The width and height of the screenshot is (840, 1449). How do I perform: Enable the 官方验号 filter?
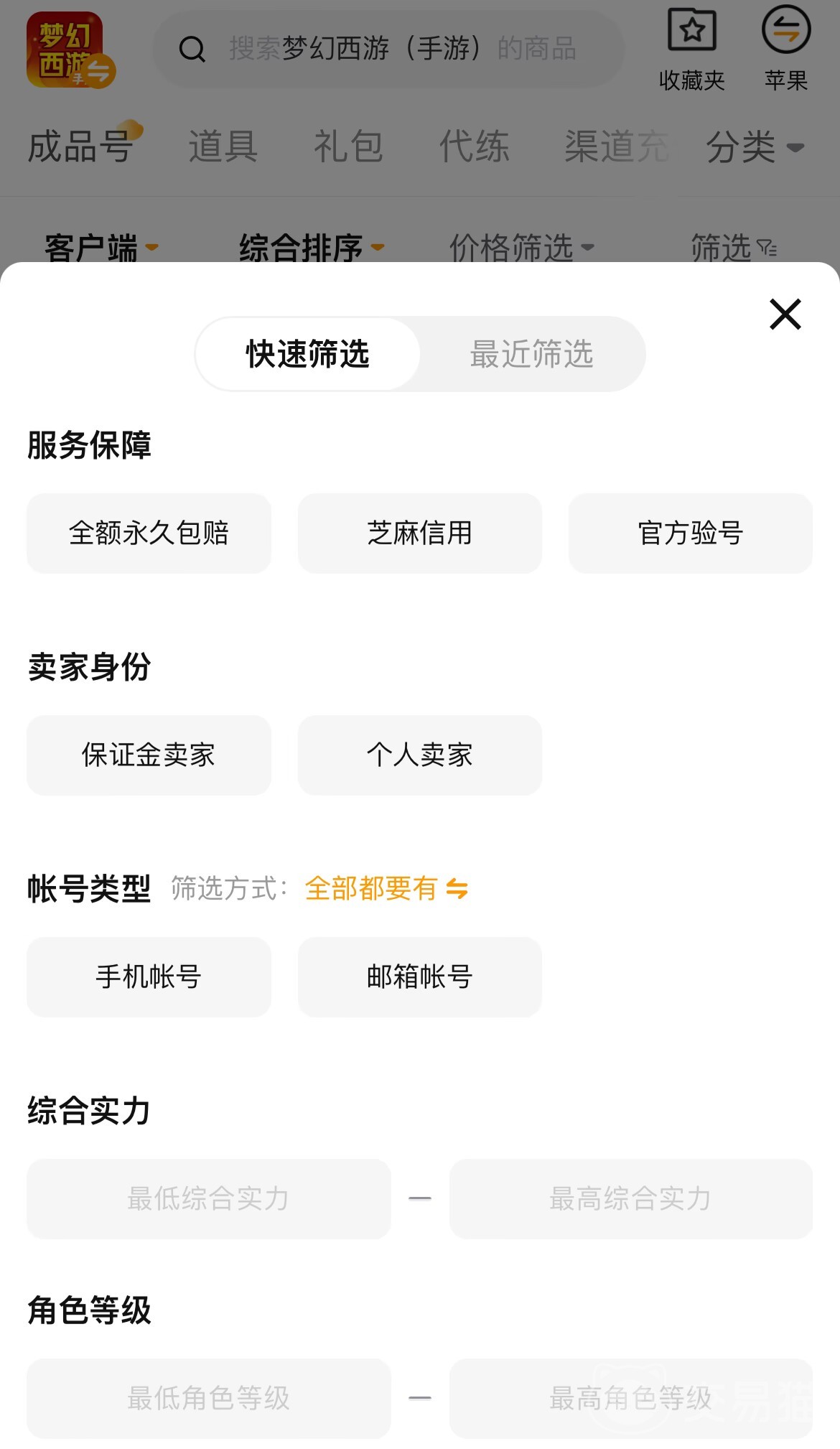(x=690, y=533)
